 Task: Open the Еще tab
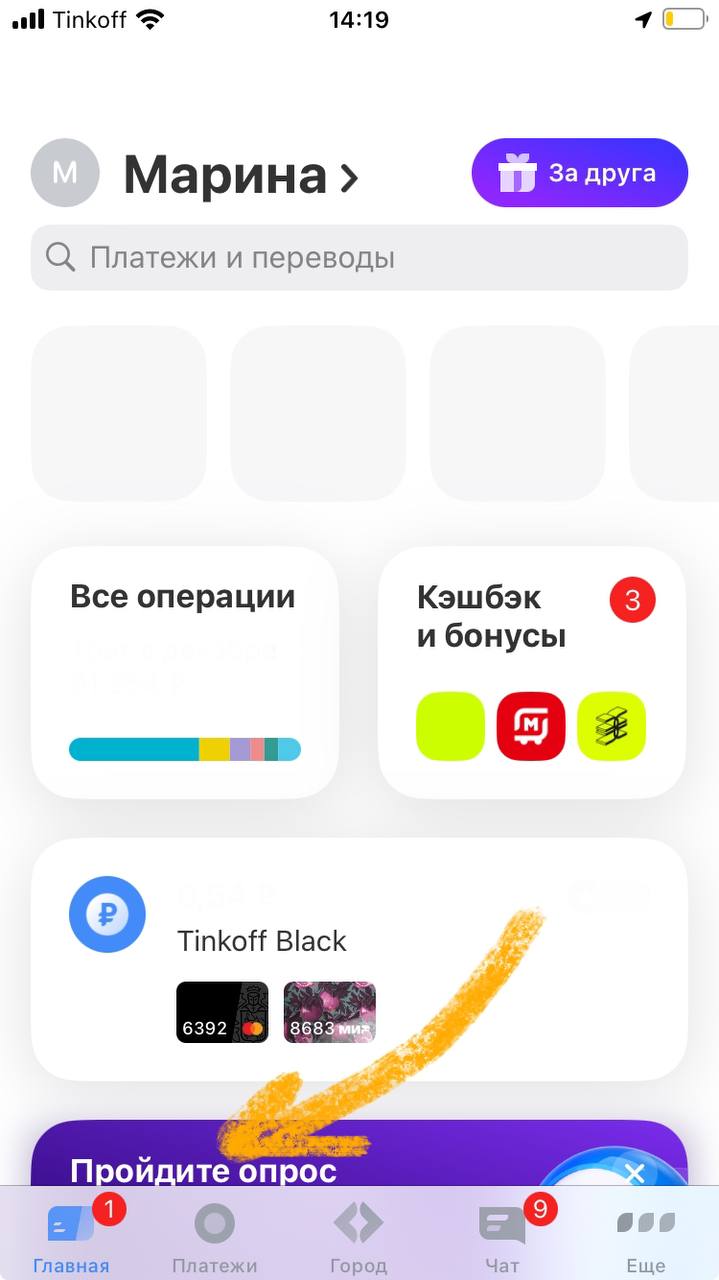click(646, 1238)
